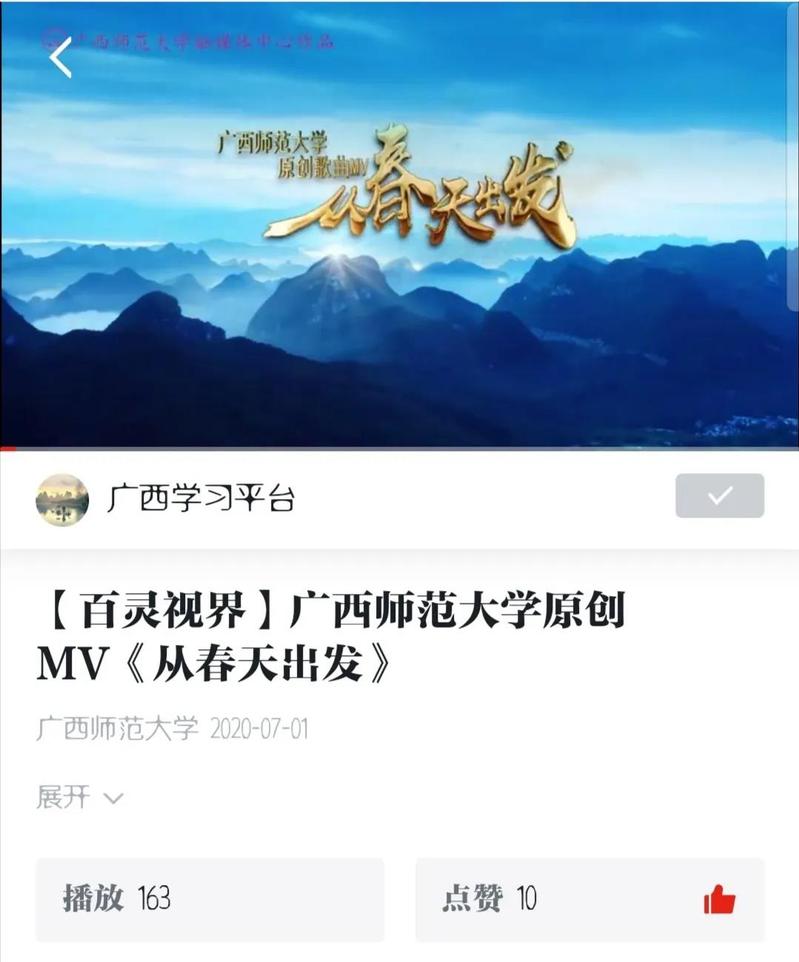Image resolution: width=799 pixels, height=962 pixels.
Task: Open the 广西学习平台 account avatar
Action: pos(62,499)
